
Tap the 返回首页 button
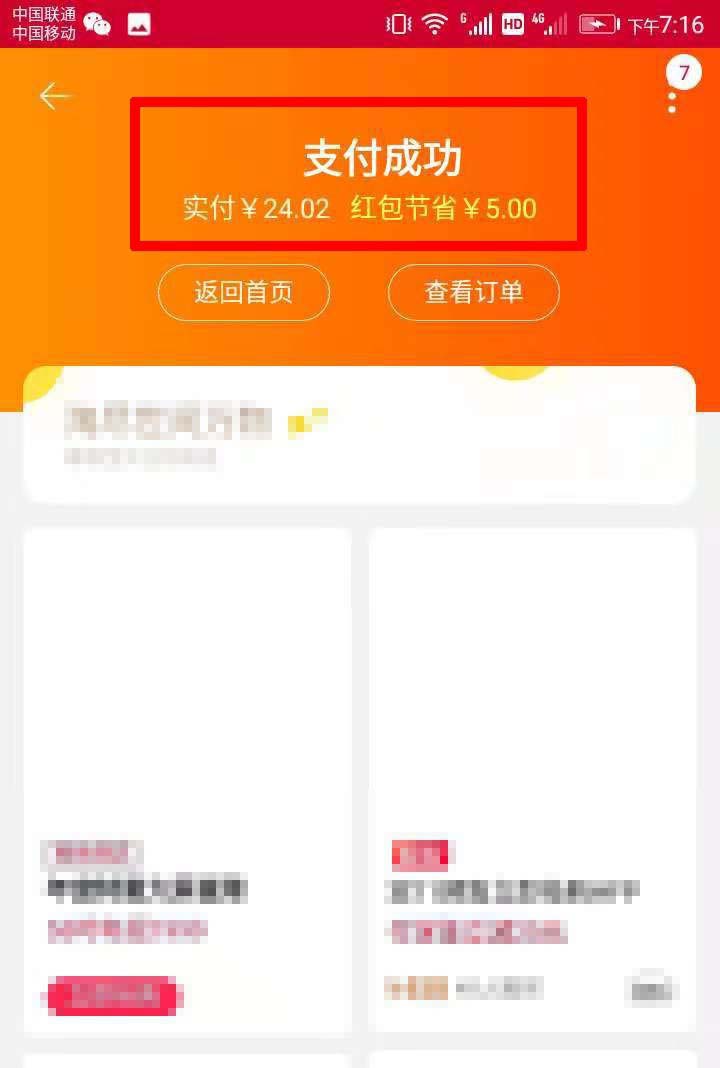(243, 293)
